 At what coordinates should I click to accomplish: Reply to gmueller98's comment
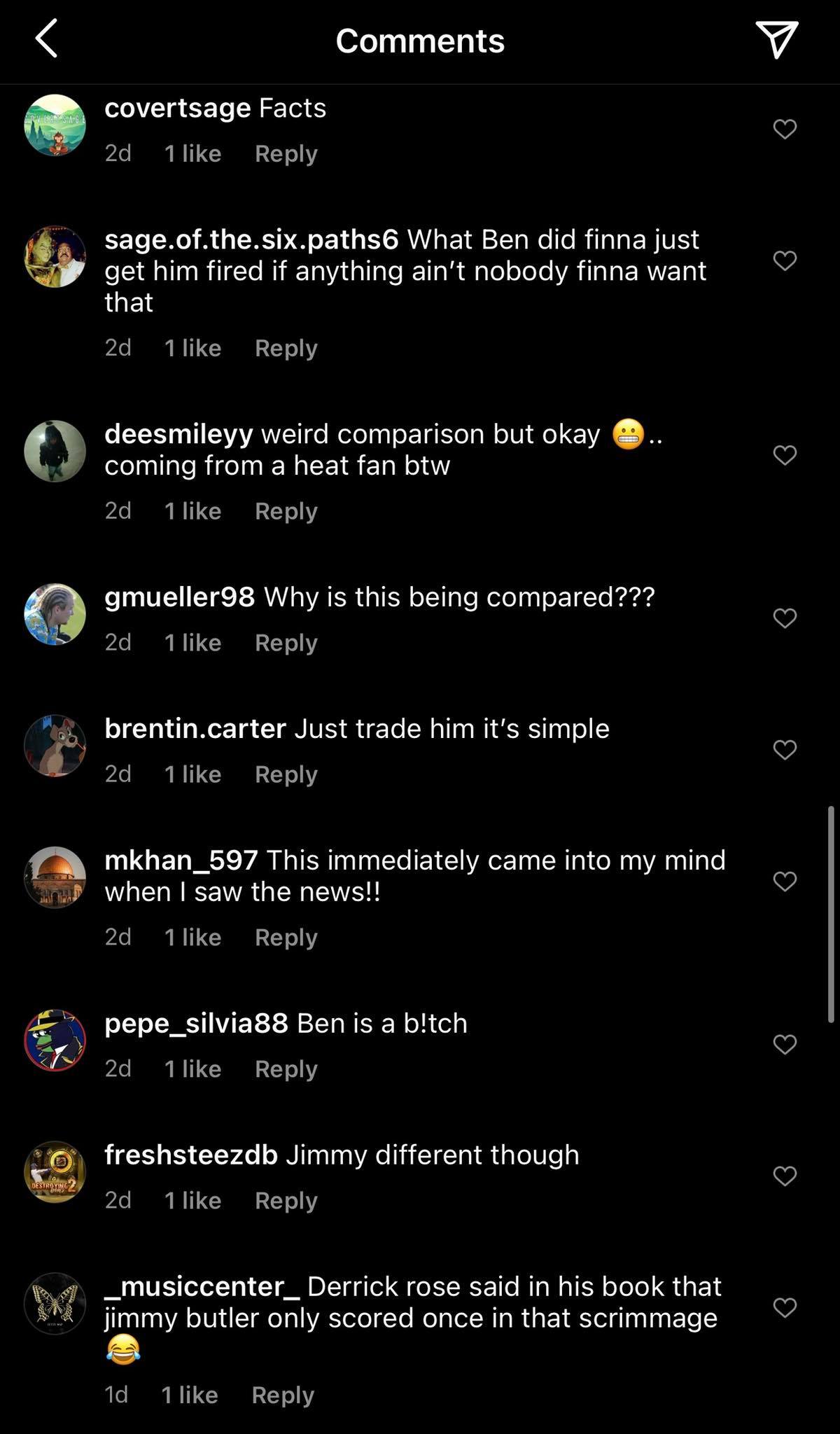click(x=286, y=643)
